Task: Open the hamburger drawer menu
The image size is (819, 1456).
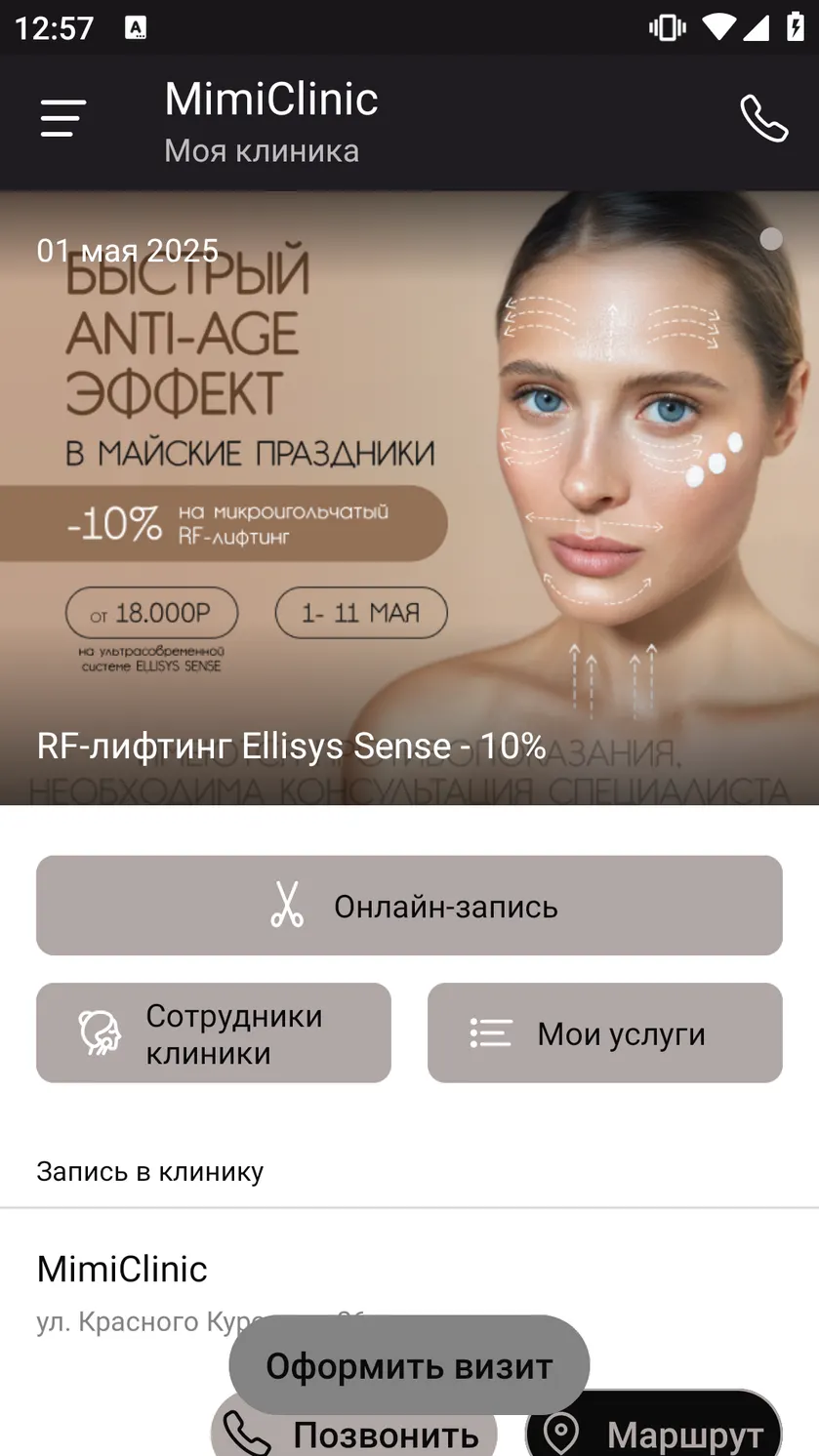Action: (63, 118)
